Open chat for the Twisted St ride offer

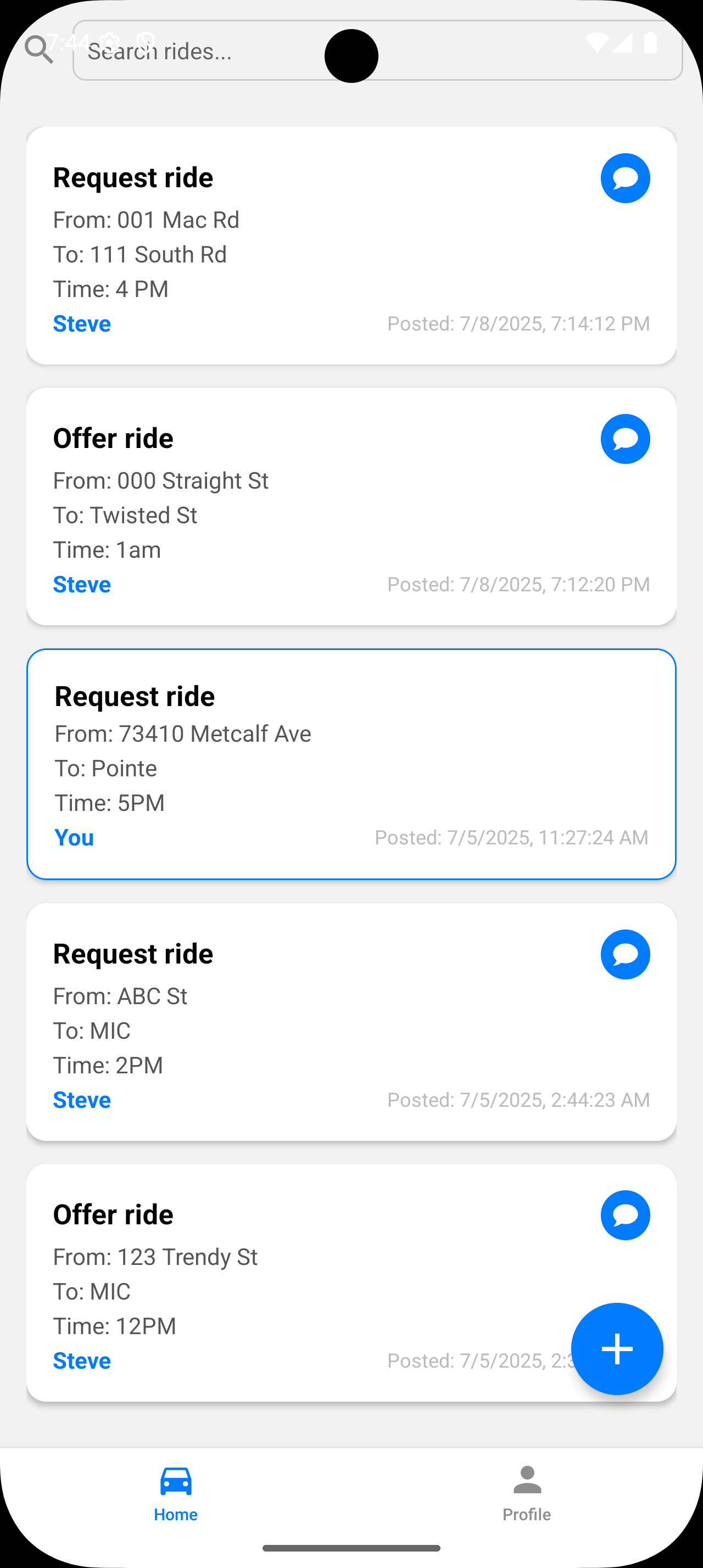tap(625, 439)
